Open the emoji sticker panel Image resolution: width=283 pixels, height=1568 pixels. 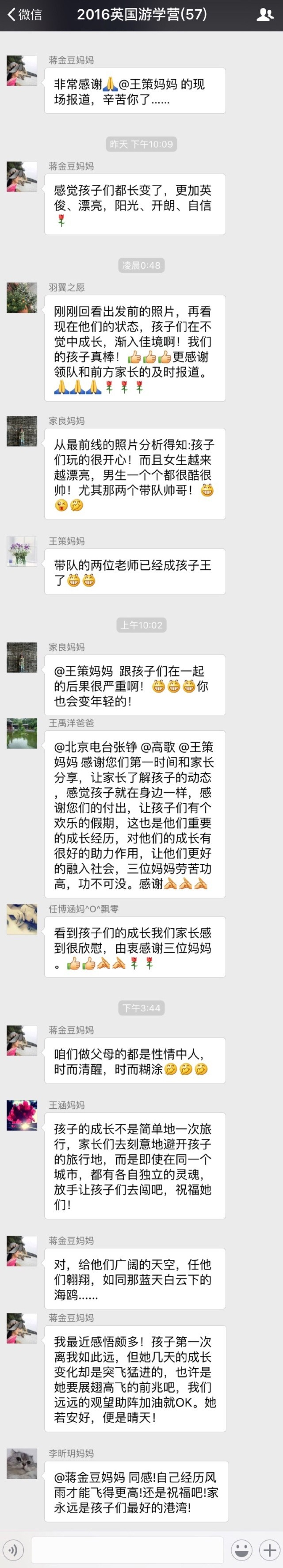tap(242, 1549)
